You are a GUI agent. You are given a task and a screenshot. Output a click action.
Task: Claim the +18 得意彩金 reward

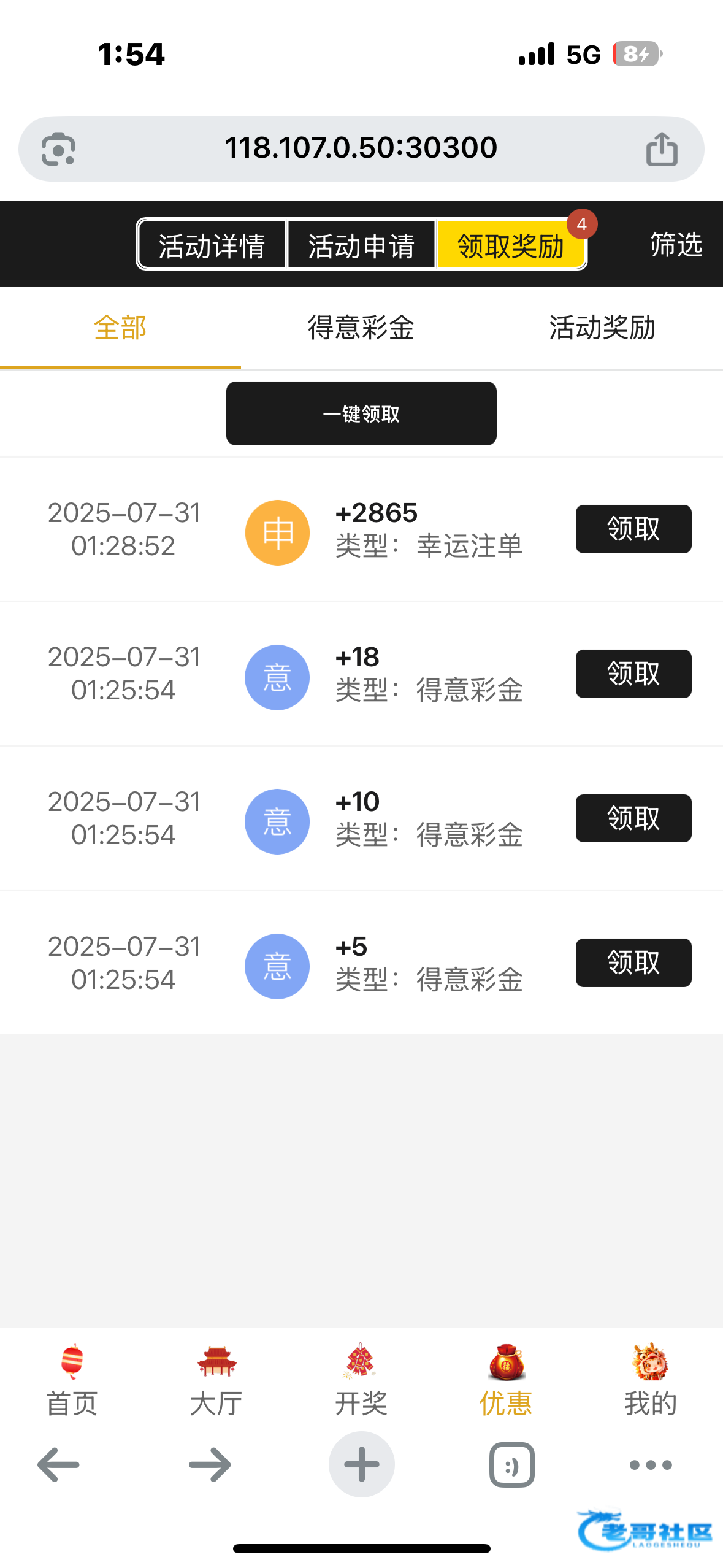(633, 674)
